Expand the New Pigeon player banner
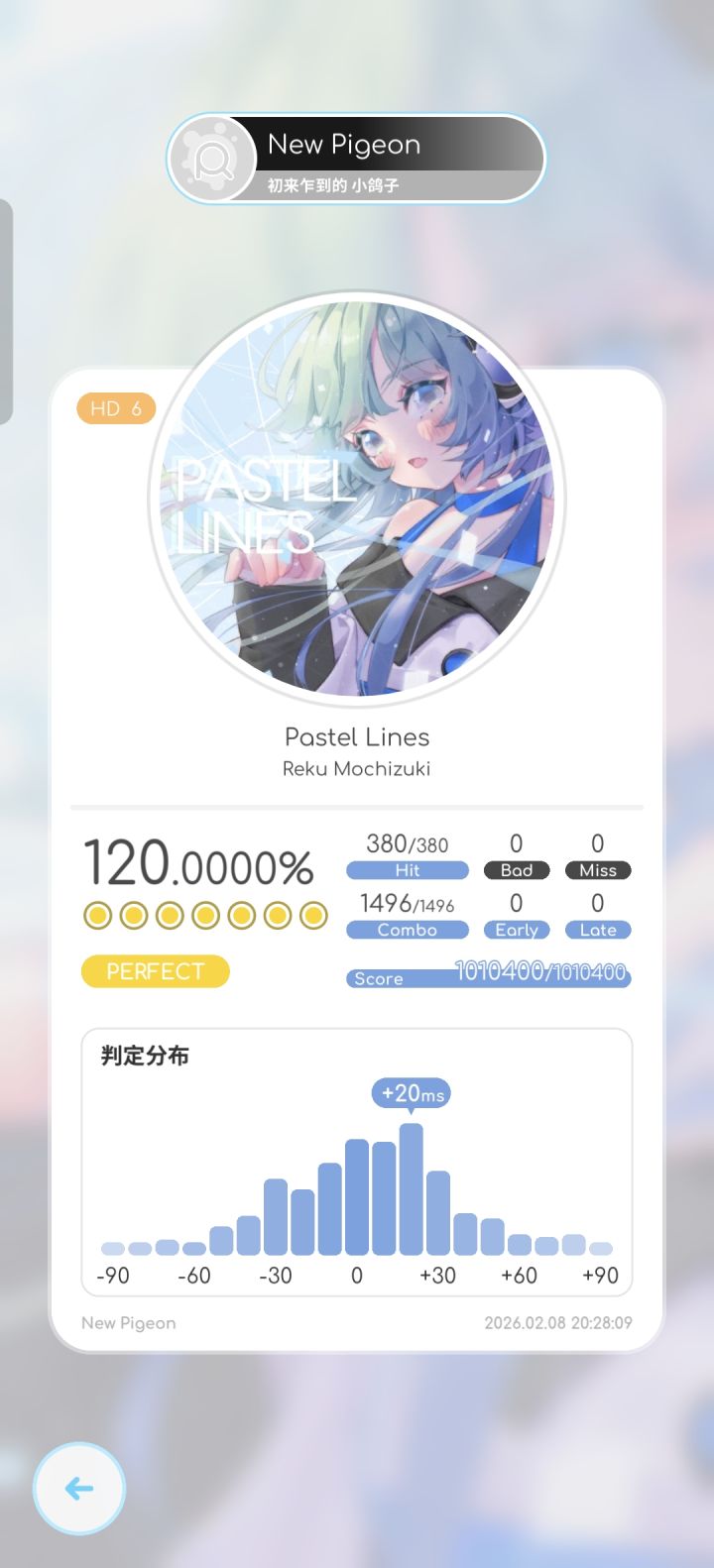Image resolution: width=714 pixels, height=1568 pixels. point(357,145)
